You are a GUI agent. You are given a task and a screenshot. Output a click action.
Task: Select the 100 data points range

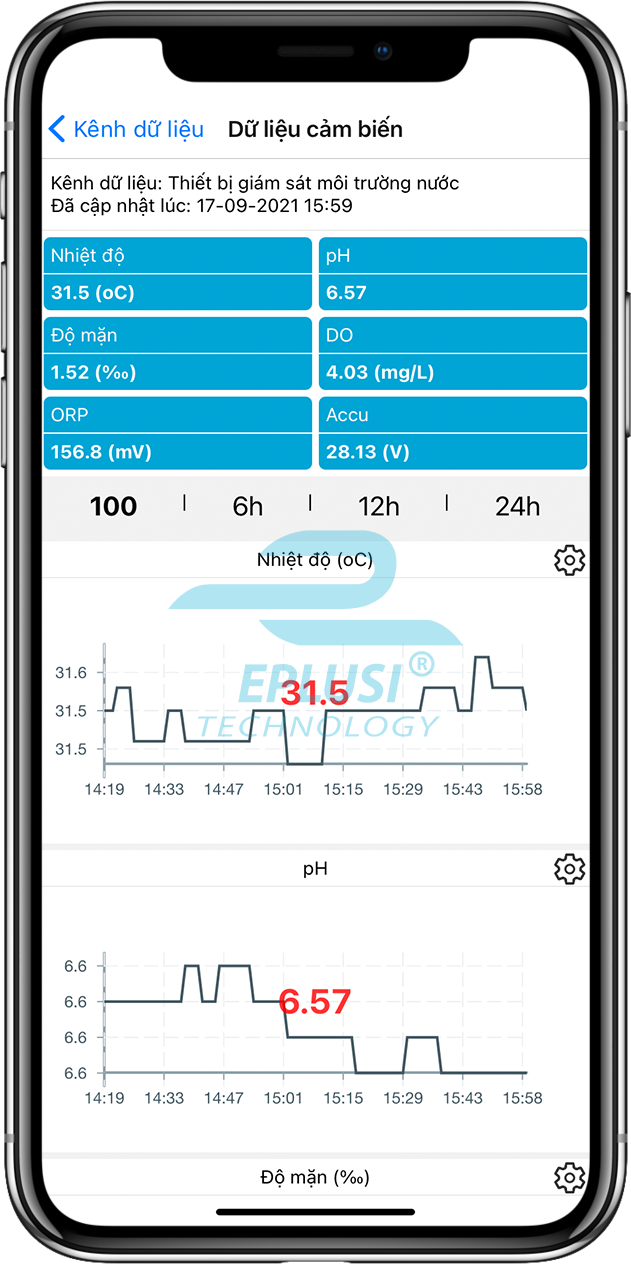pyautogui.click(x=113, y=506)
